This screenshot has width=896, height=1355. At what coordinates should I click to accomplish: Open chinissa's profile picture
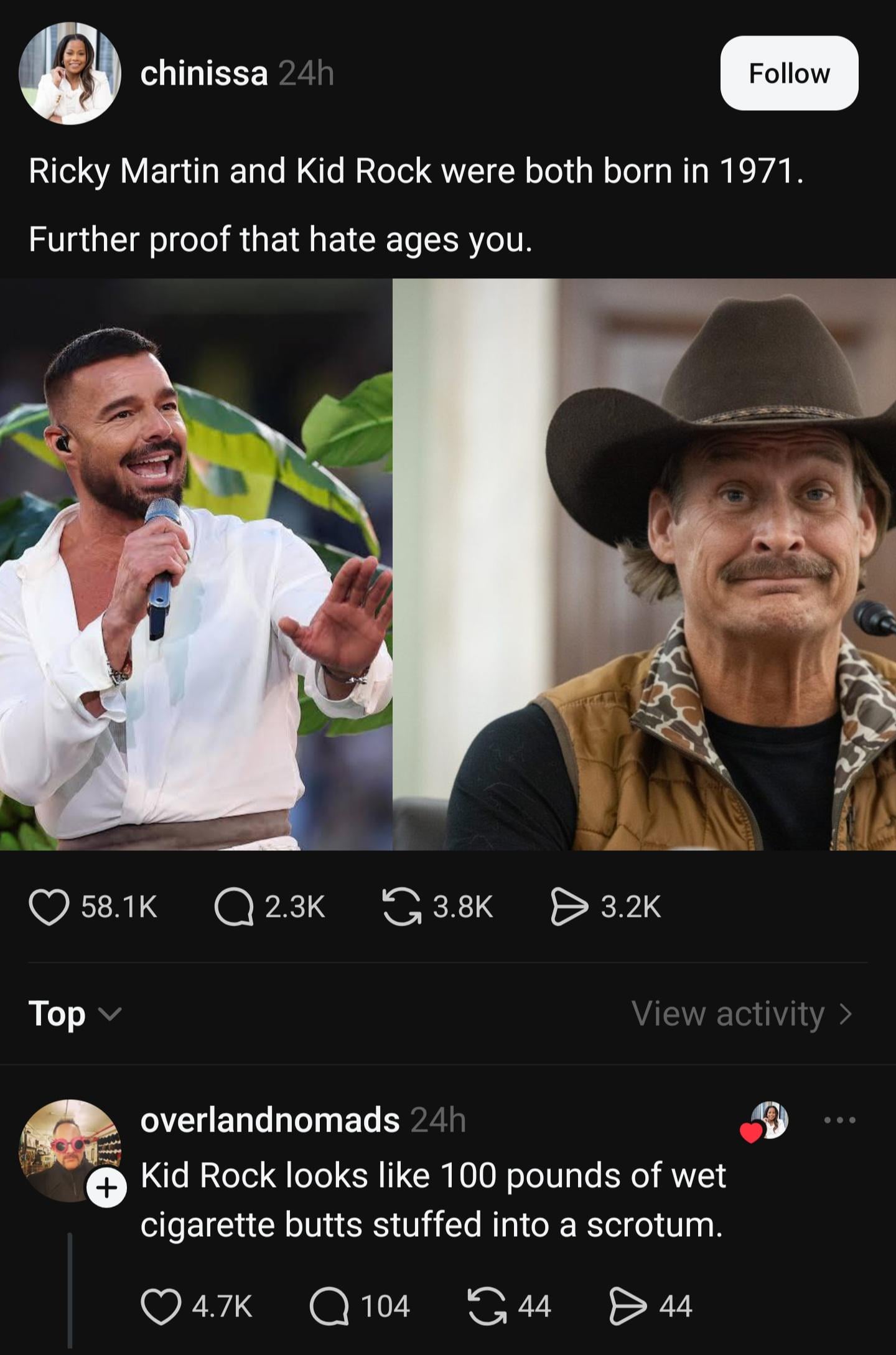point(70,73)
